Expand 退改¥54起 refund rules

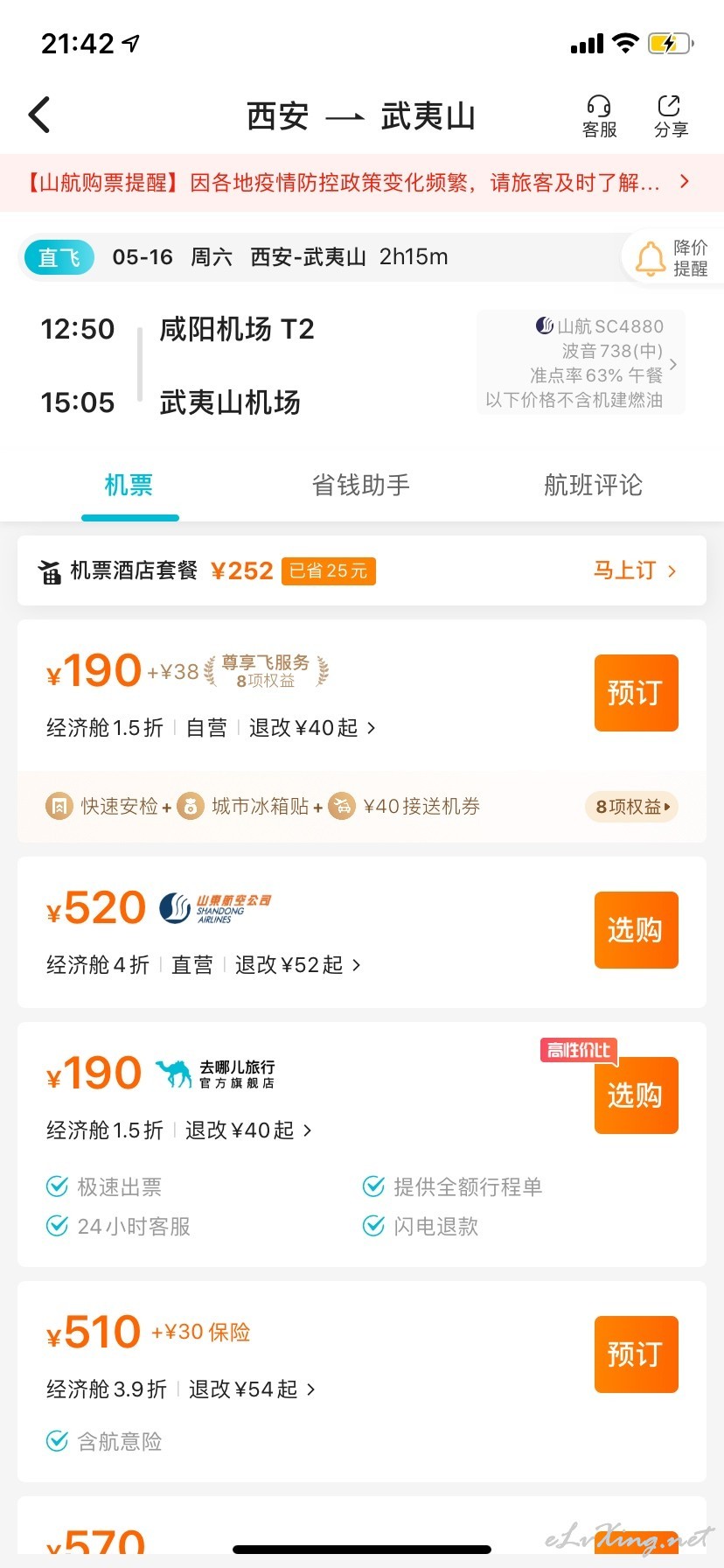252,1389
